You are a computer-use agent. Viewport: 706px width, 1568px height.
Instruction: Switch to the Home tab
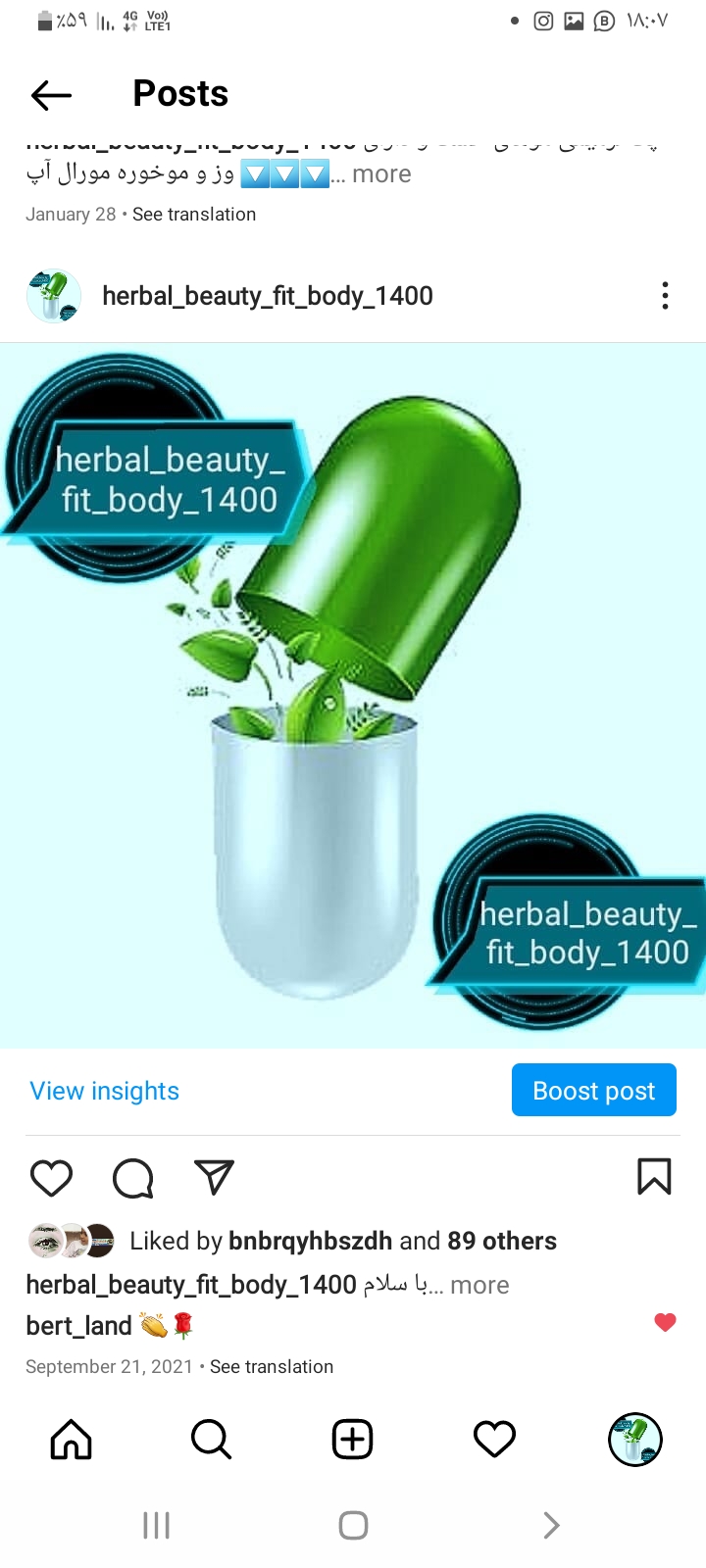71,1440
